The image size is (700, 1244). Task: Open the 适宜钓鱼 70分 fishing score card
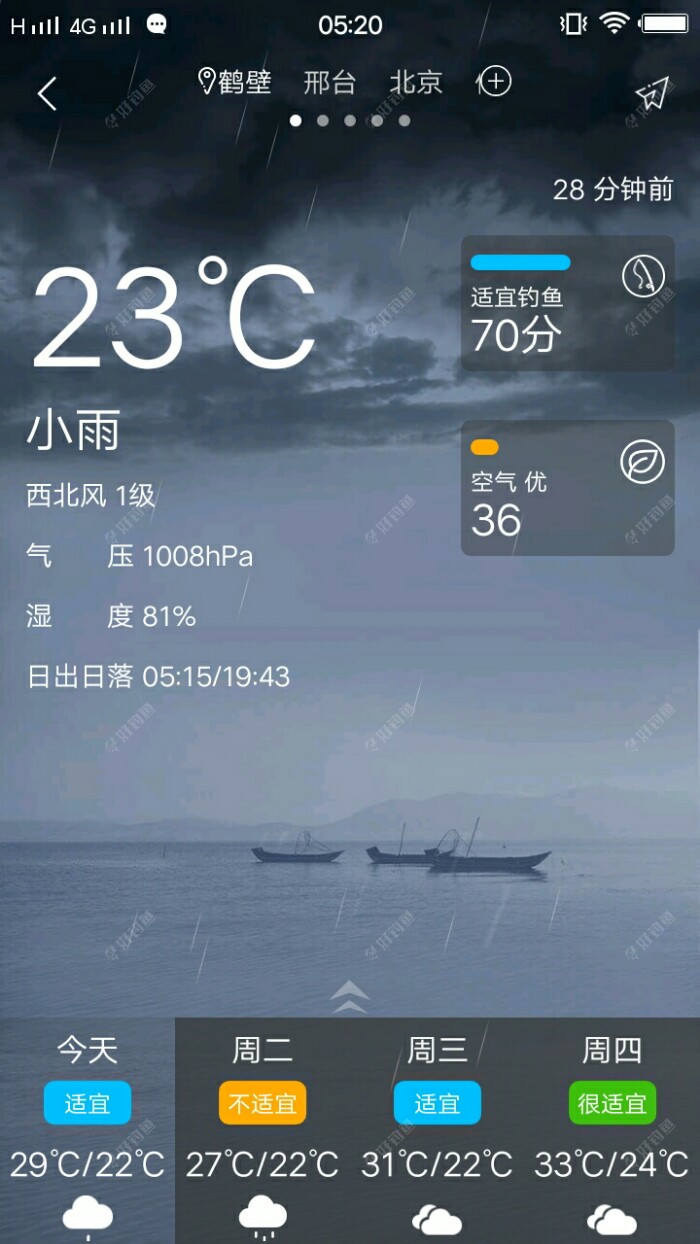[x=567, y=303]
